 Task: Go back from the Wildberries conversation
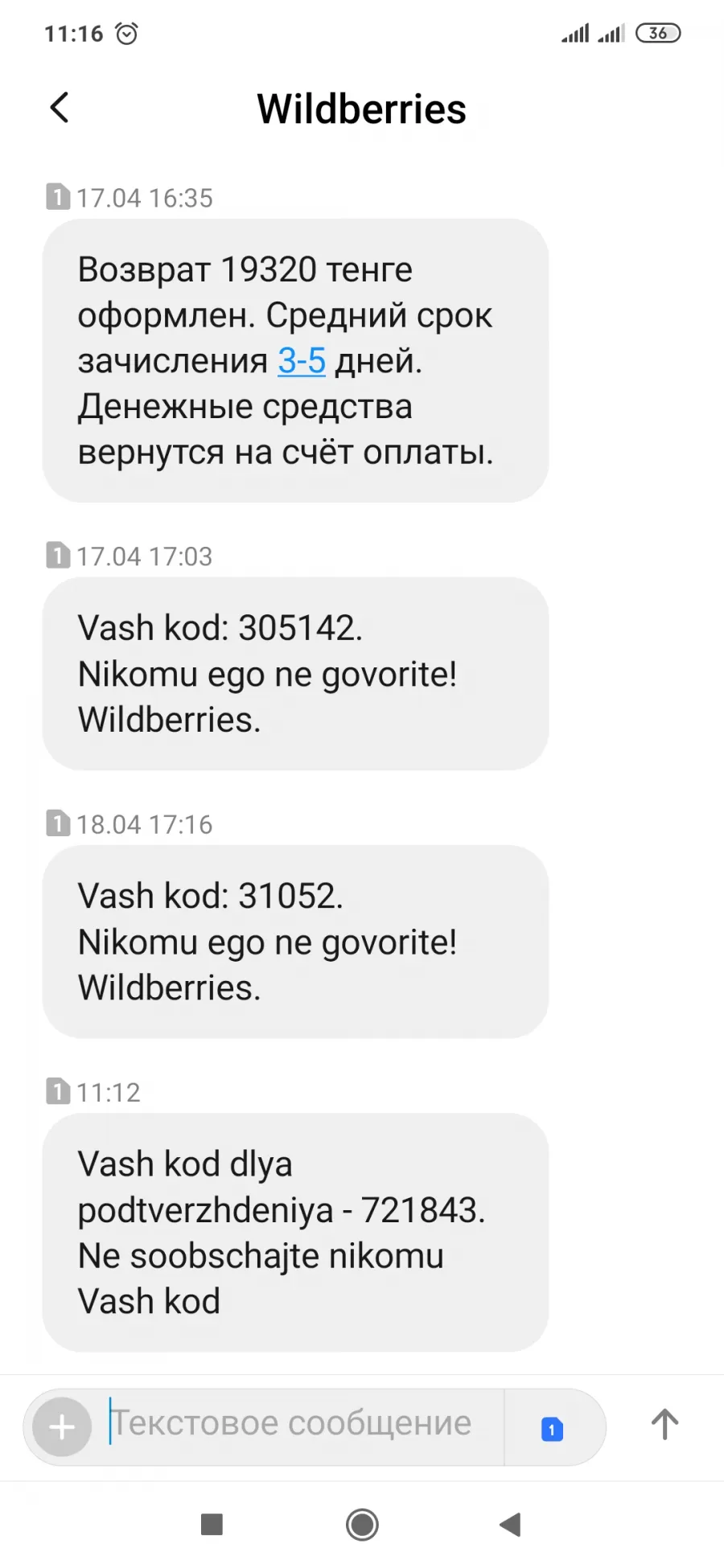60,108
